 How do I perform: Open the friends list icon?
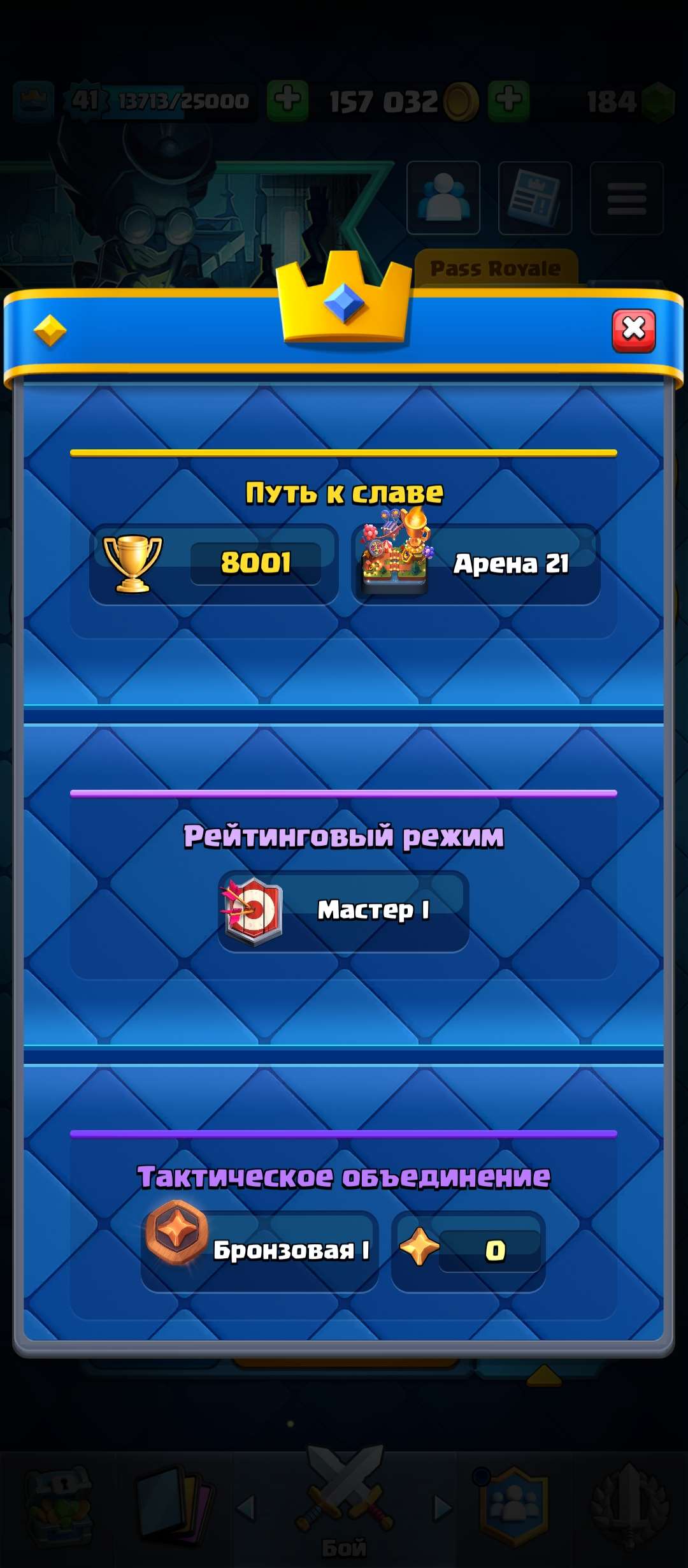443,198
